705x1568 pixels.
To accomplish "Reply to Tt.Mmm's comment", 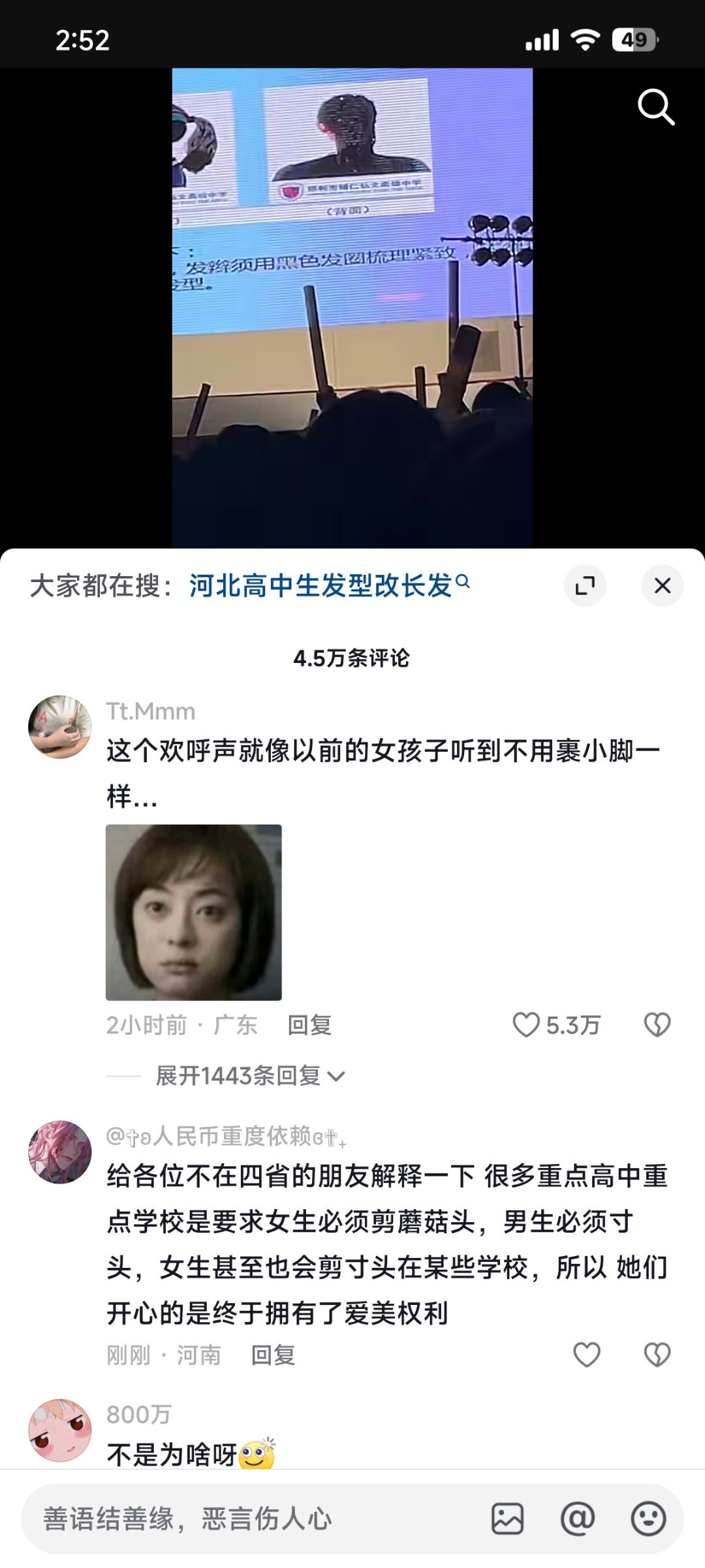I will [309, 1025].
